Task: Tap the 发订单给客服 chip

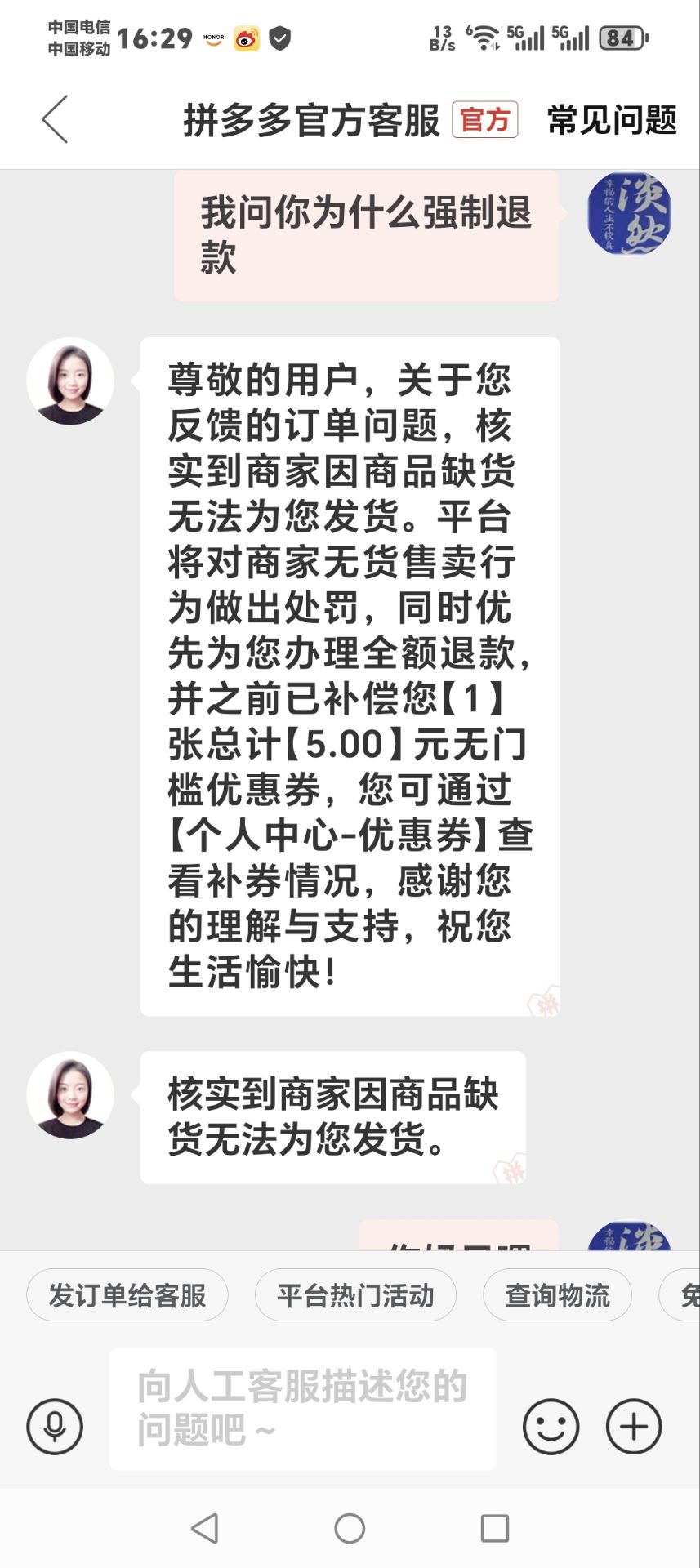Action: pyautogui.click(x=127, y=1295)
